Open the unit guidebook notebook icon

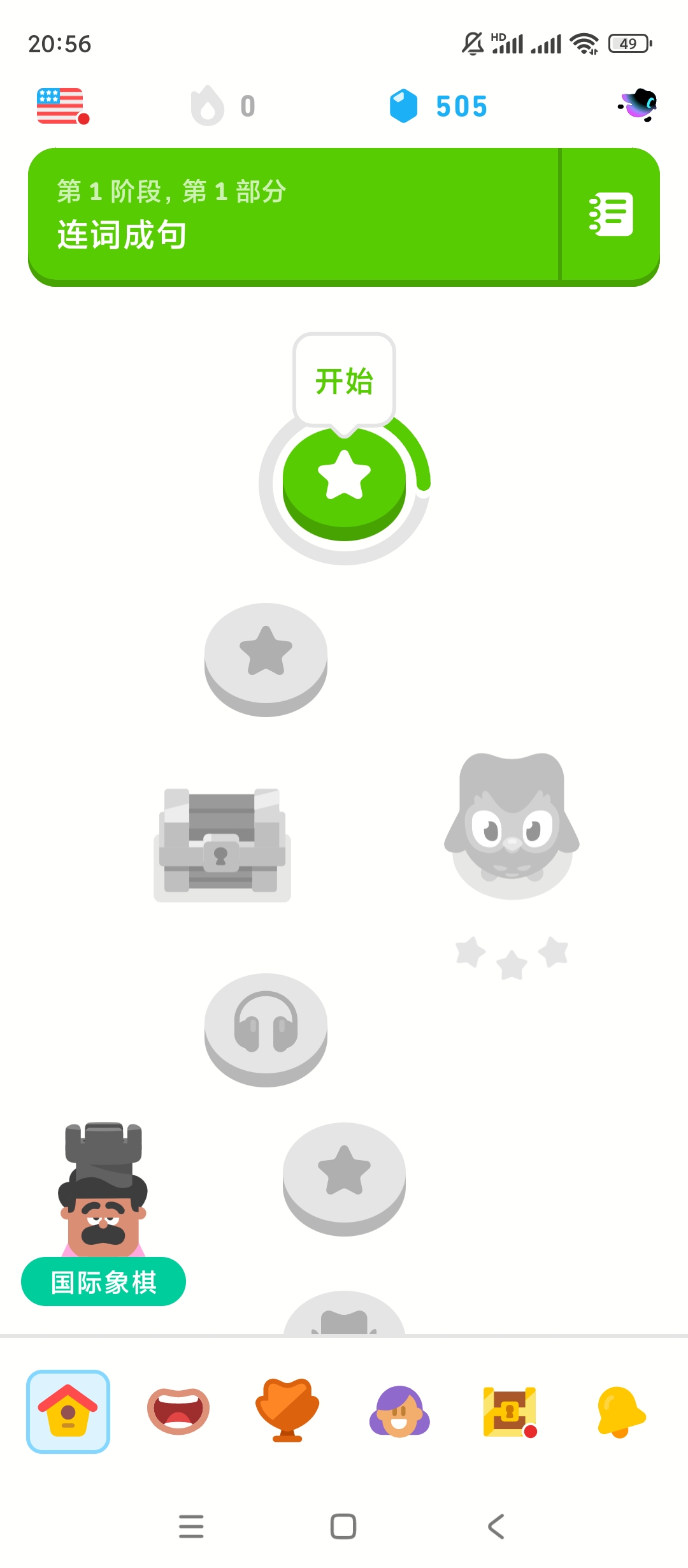pos(610,215)
